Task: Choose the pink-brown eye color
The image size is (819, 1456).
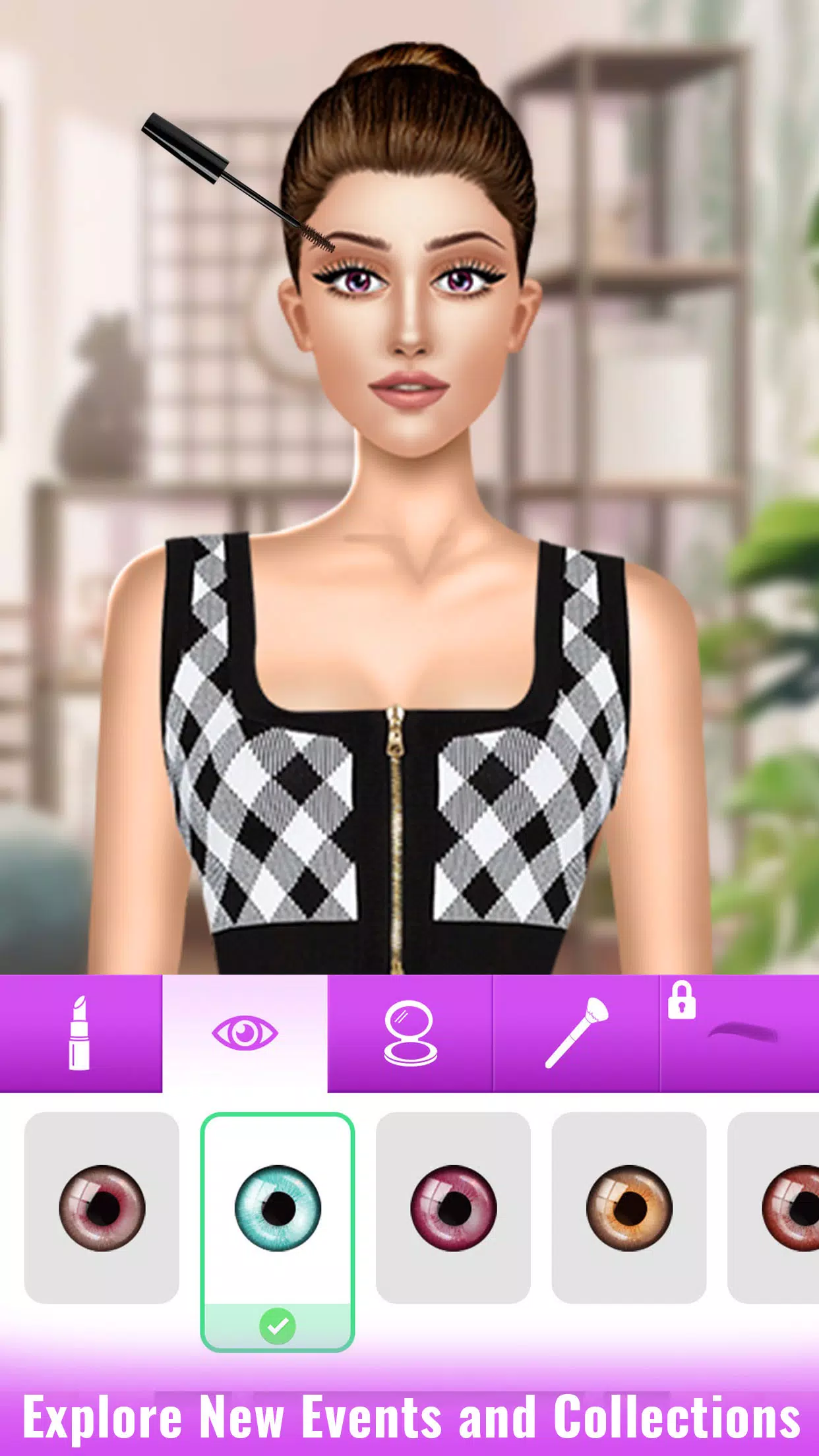Action: [102, 1208]
